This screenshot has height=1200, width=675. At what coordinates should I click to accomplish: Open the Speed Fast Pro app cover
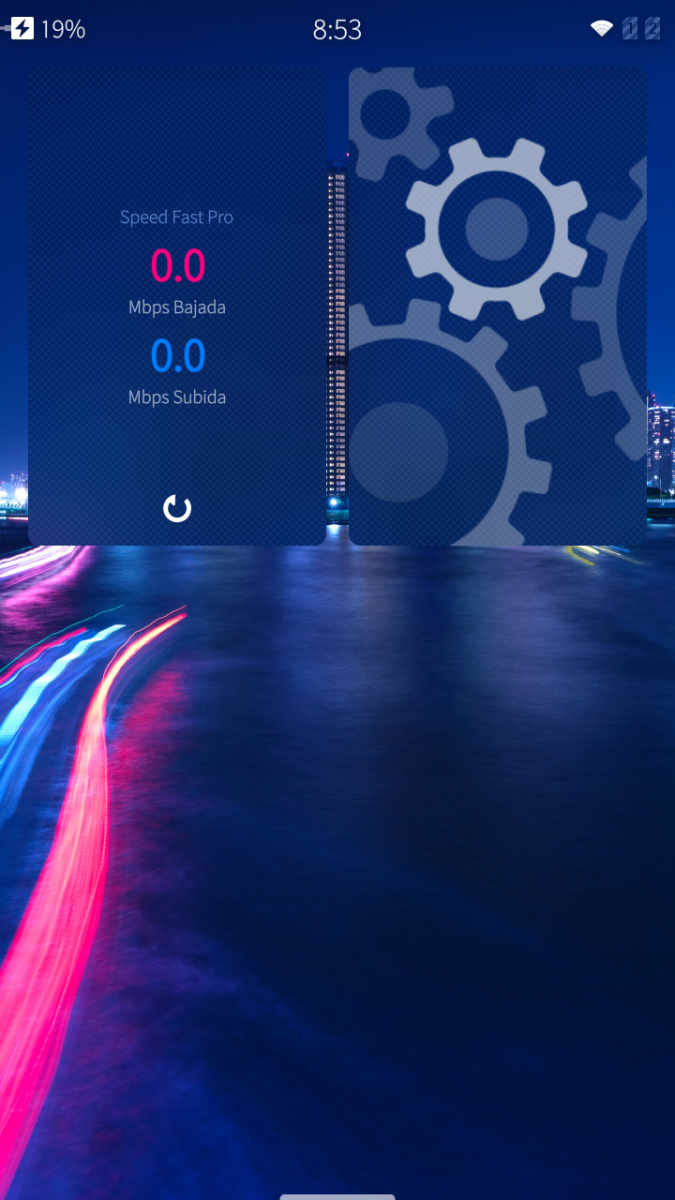pyautogui.click(x=177, y=306)
